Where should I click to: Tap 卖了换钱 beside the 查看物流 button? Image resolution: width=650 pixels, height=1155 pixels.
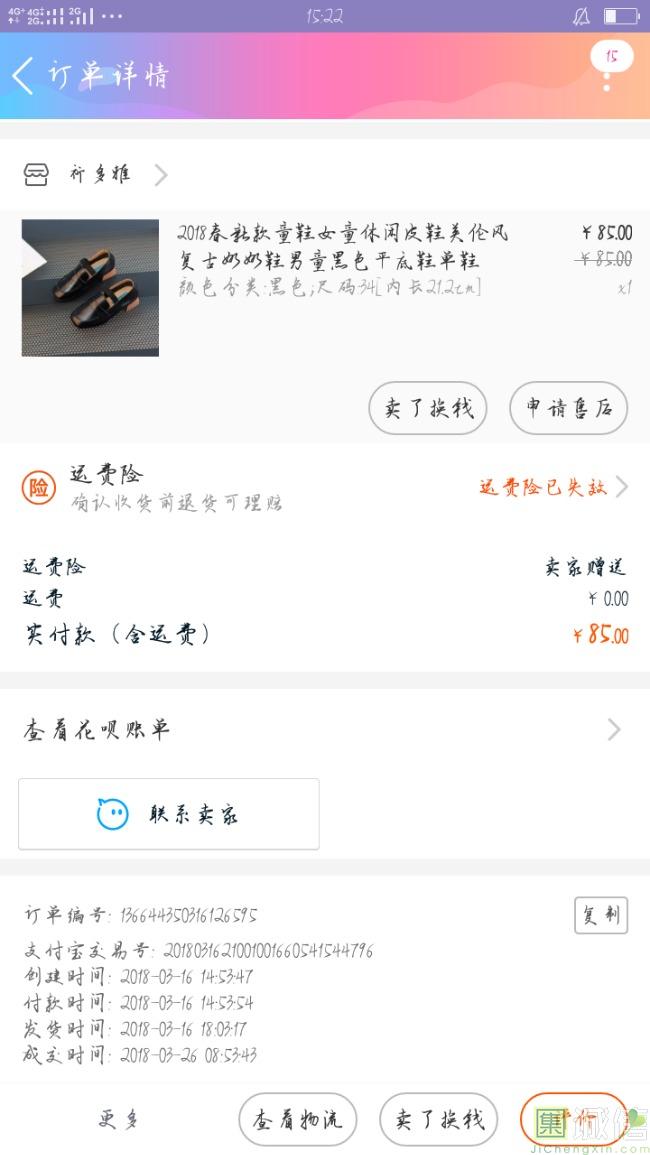pos(439,1119)
